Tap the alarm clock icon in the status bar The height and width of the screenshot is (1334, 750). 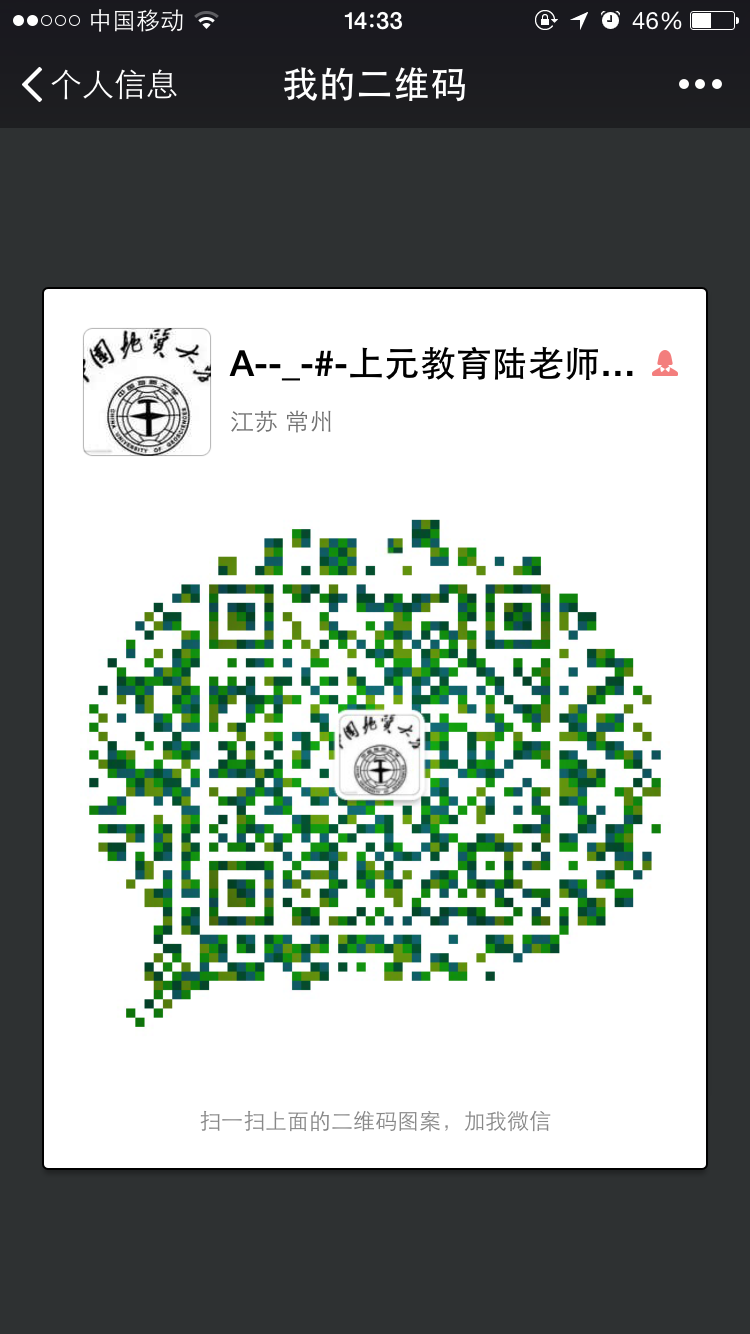[x=612, y=18]
